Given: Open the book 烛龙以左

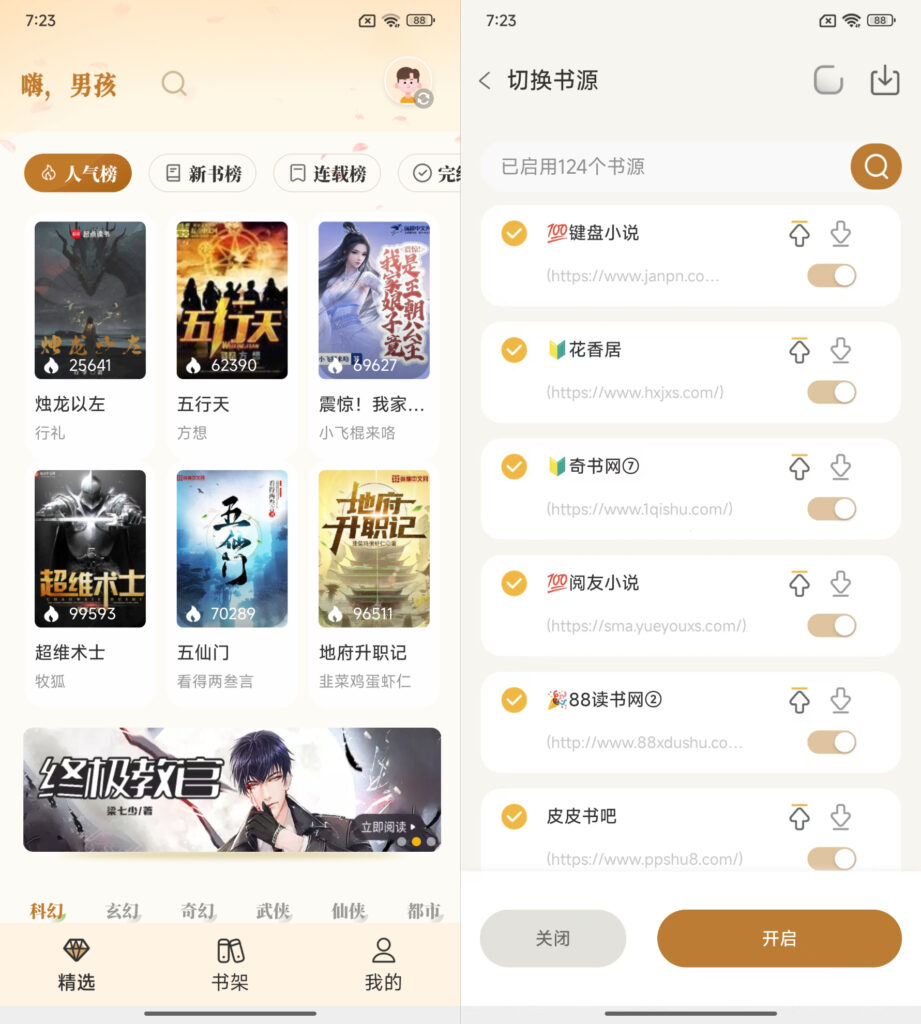Looking at the screenshot, I should (90, 301).
